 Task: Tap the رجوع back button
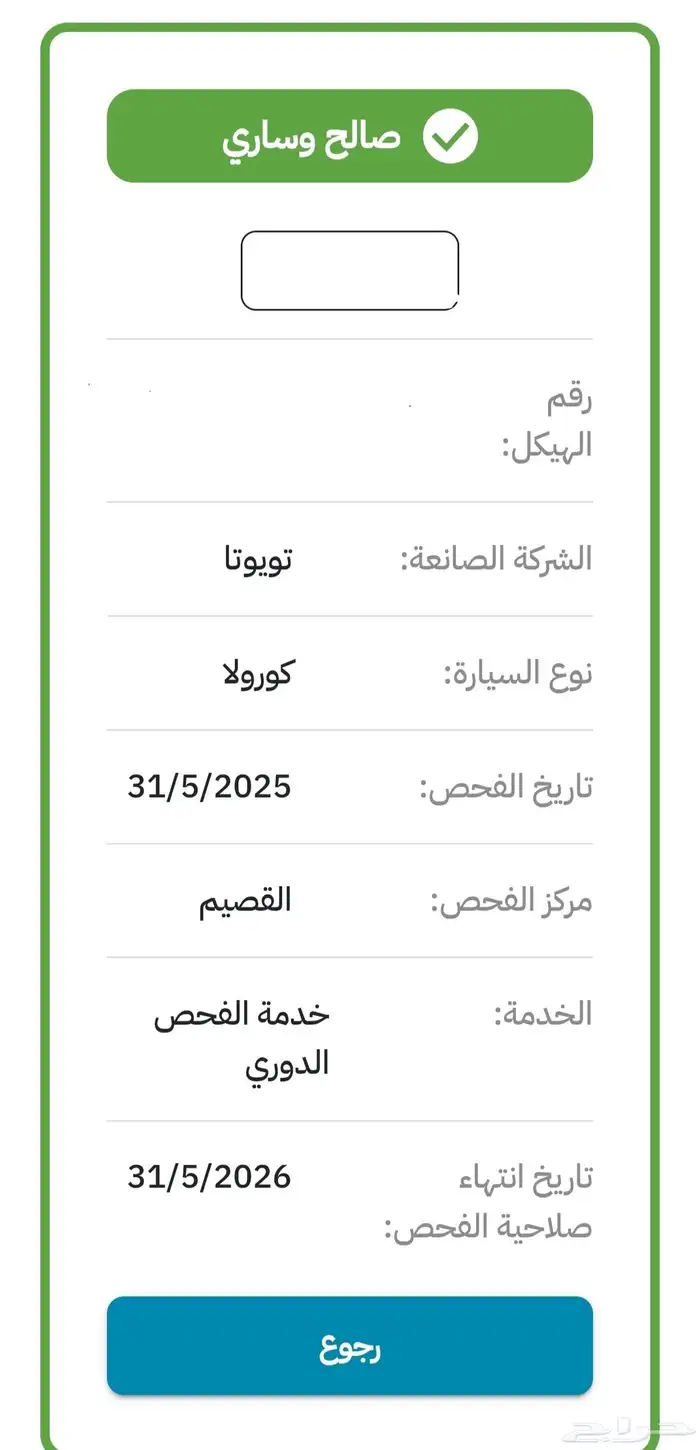pyautogui.click(x=350, y=1346)
